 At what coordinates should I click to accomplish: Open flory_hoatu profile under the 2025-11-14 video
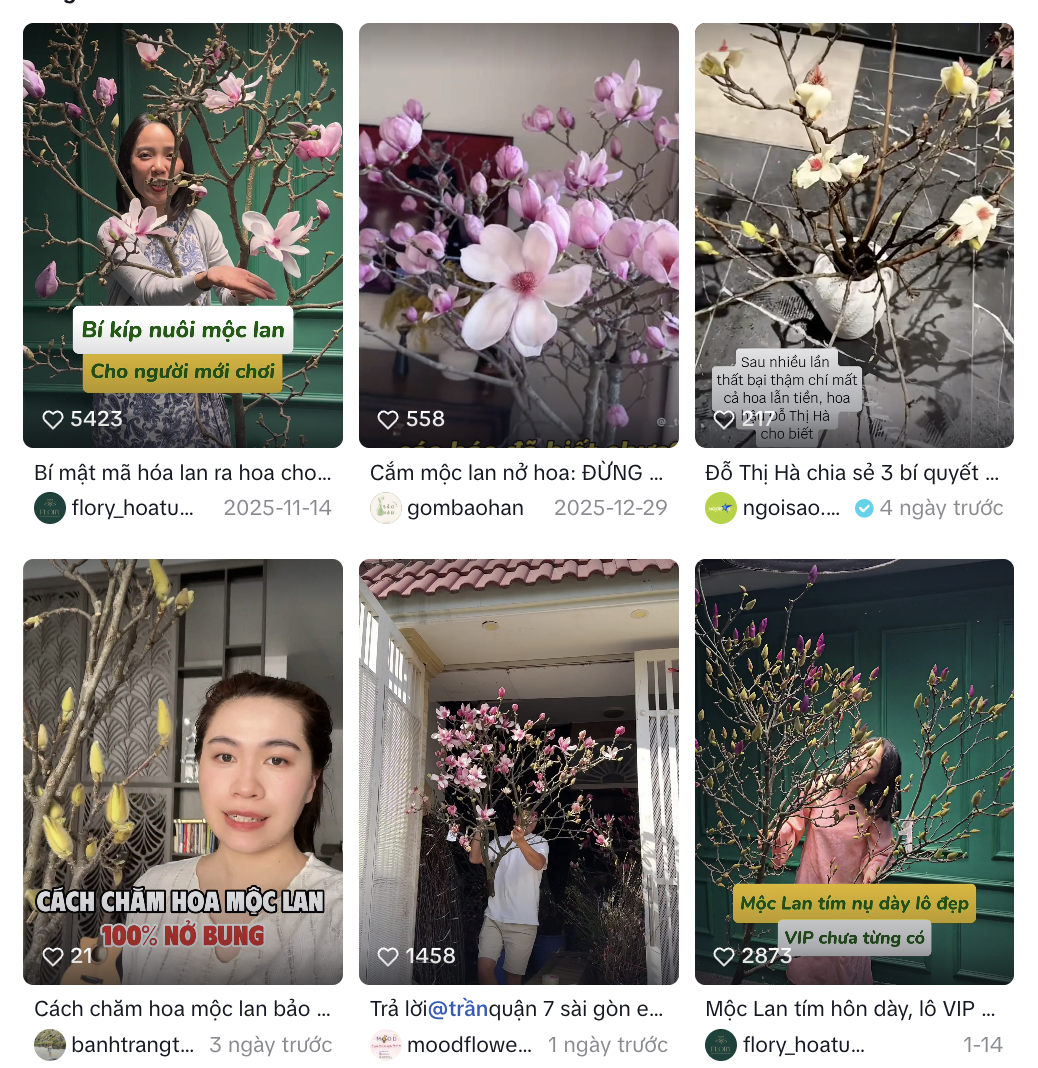click(132, 508)
